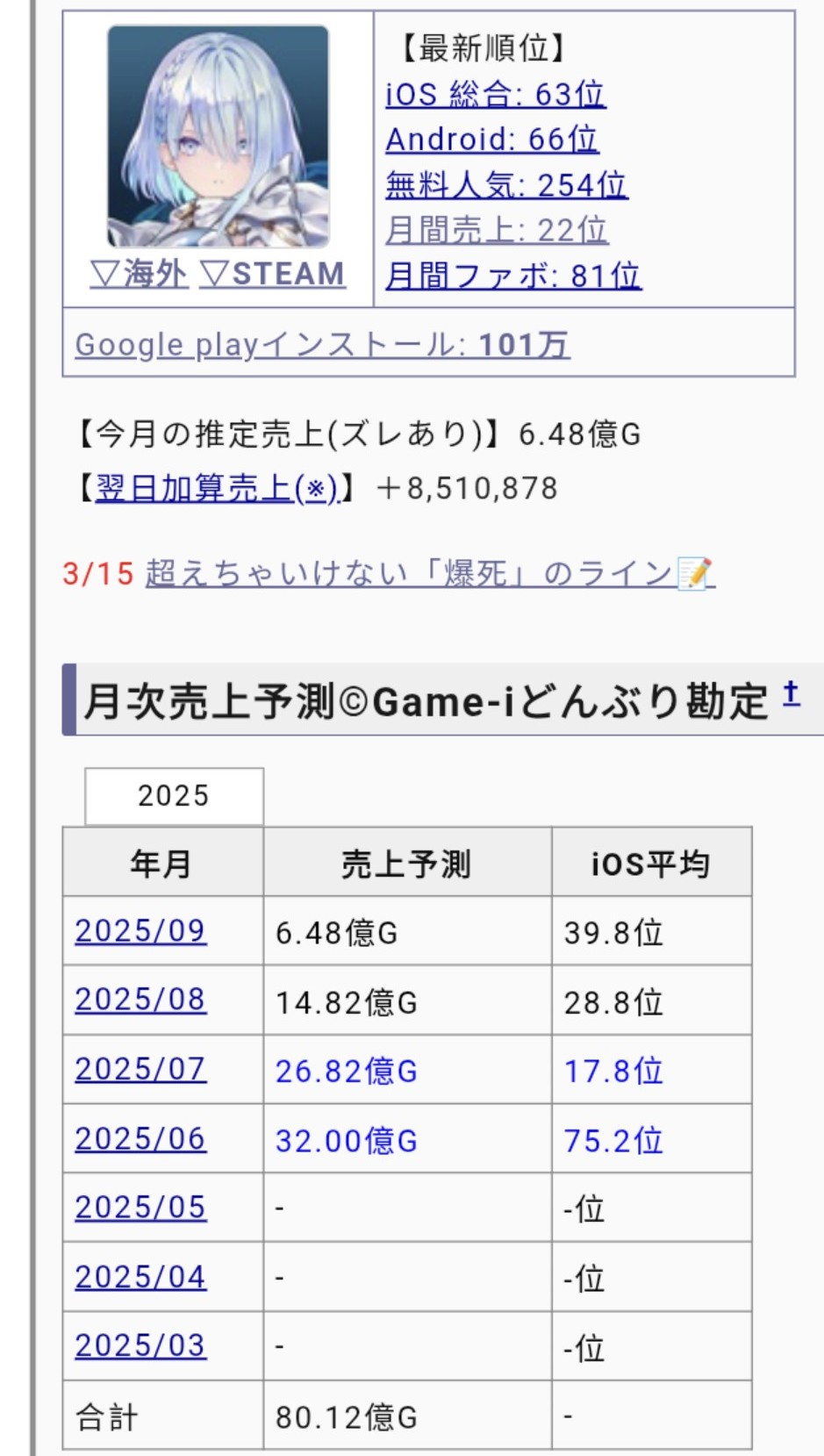Tap the ▽STEAM link
Image resolution: width=824 pixels, height=1456 pixels.
(x=272, y=274)
